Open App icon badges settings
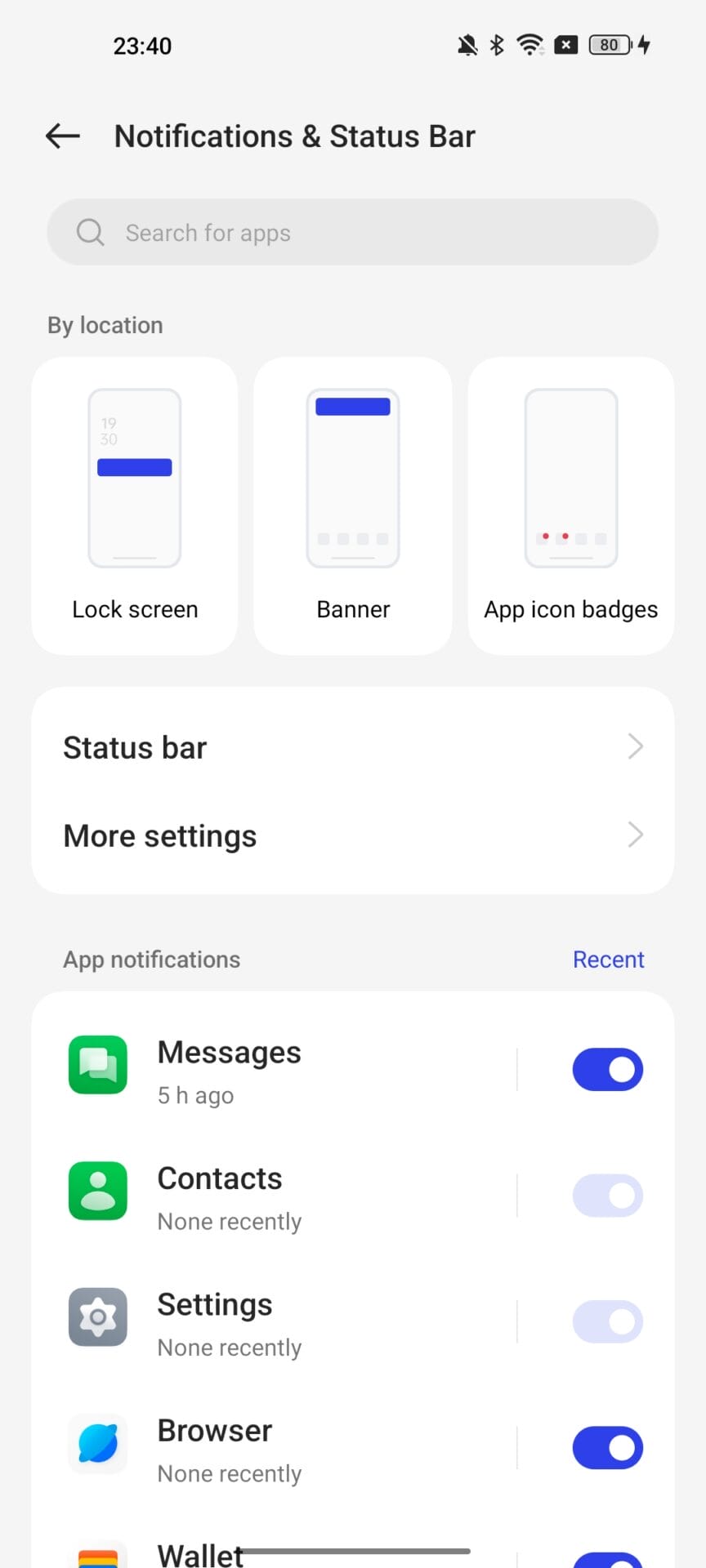Screen dimensions: 706x1568 (570, 506)
